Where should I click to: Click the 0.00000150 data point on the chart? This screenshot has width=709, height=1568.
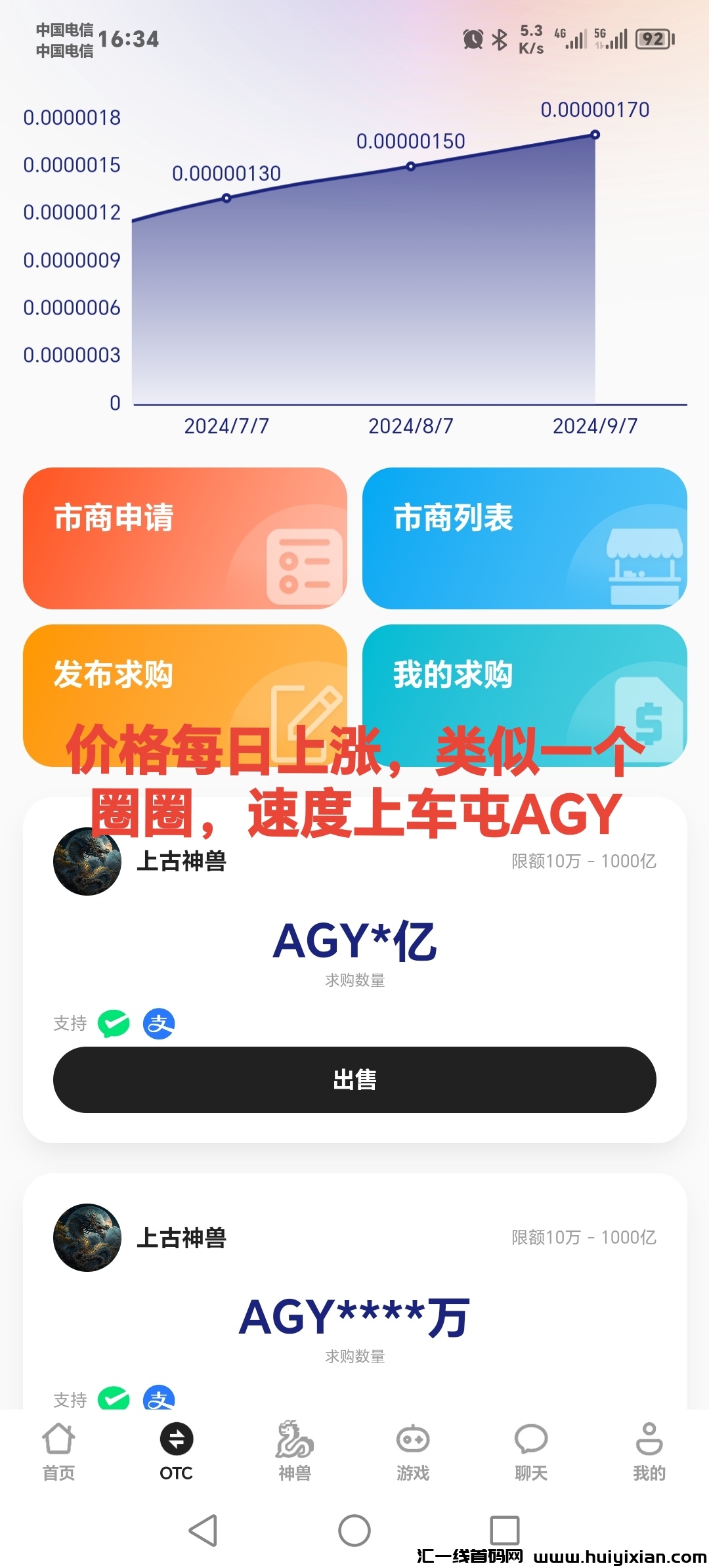click(x=410, y=167)
